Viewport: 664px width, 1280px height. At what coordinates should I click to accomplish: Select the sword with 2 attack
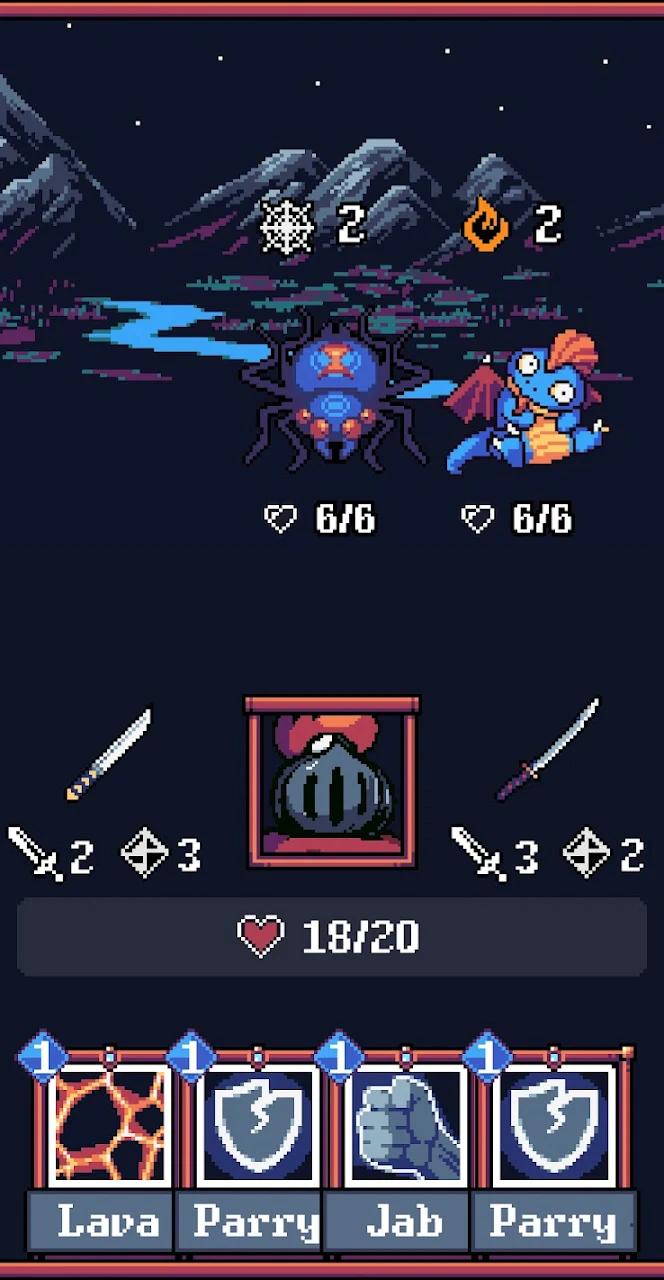pyautogui.click(x=108, y=755)
